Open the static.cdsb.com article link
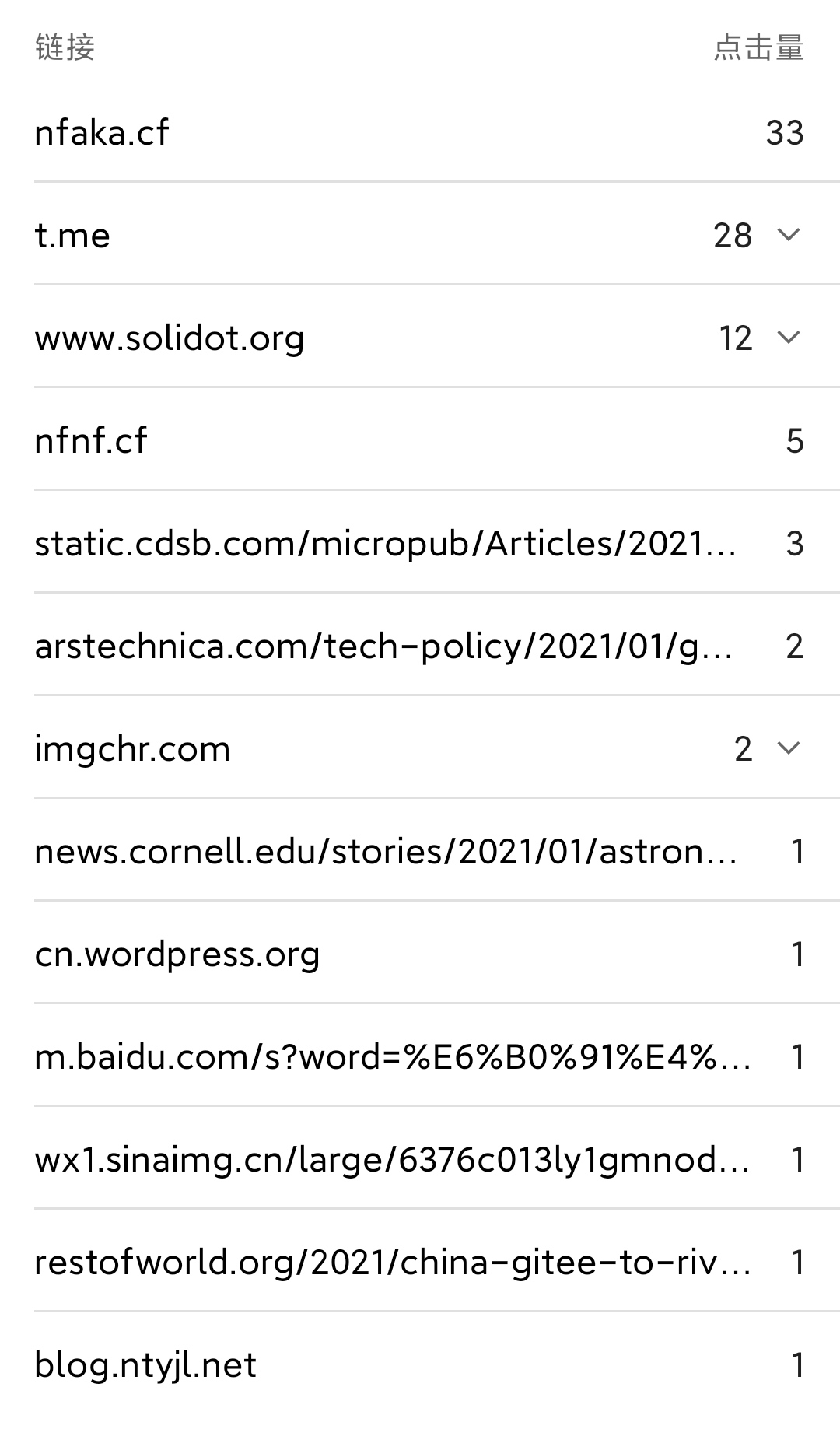 [x=385, y=544]
